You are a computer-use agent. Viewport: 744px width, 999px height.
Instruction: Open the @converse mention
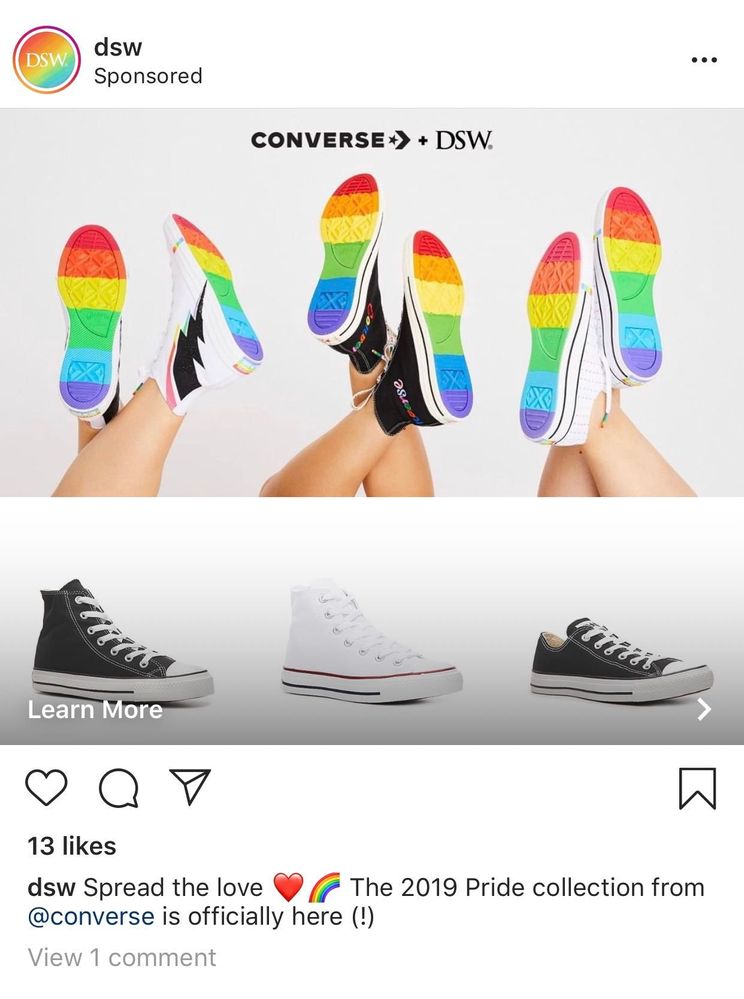click(x=91, y=917)
